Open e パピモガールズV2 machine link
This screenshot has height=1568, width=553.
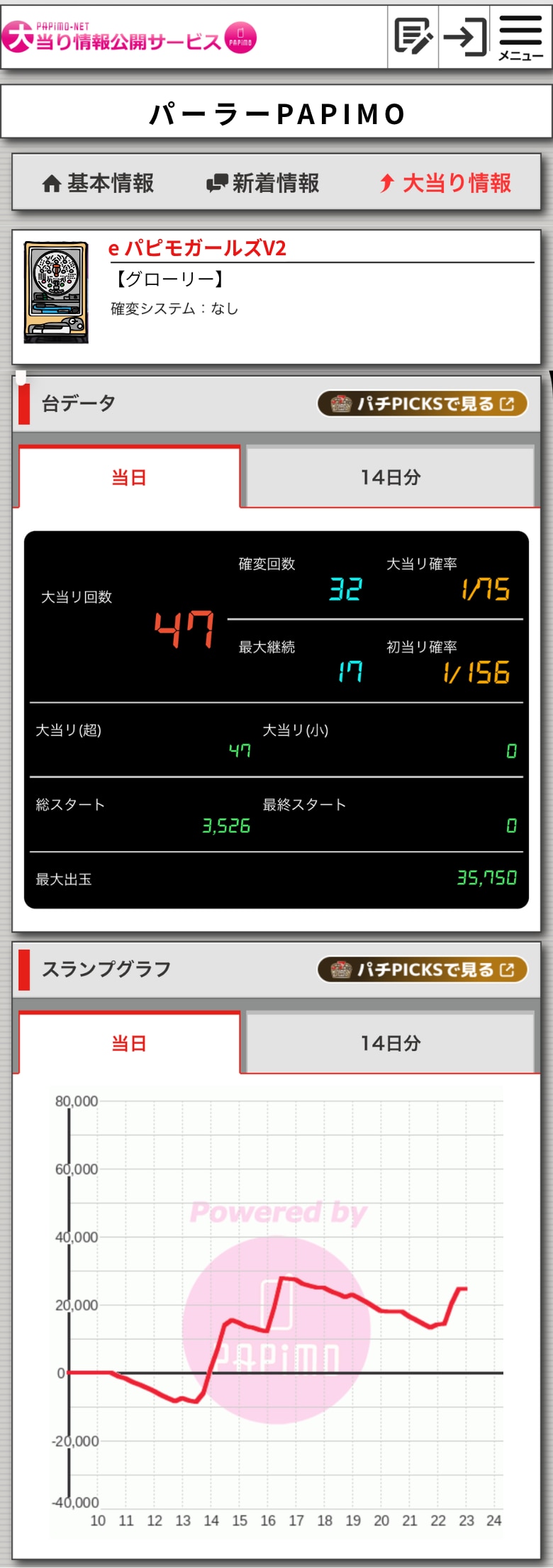(197, 248)
